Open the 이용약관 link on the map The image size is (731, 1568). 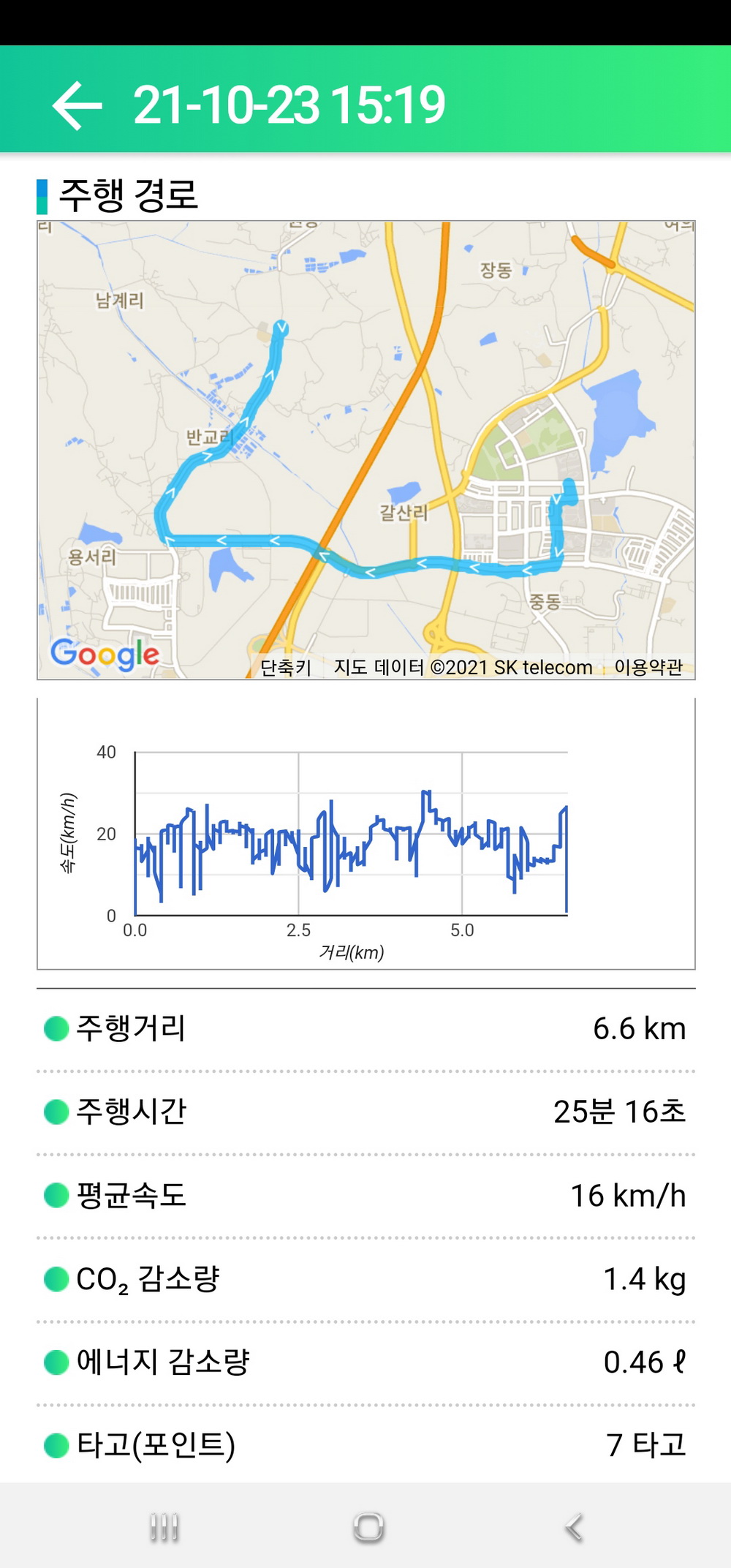[x=648, y=667]
